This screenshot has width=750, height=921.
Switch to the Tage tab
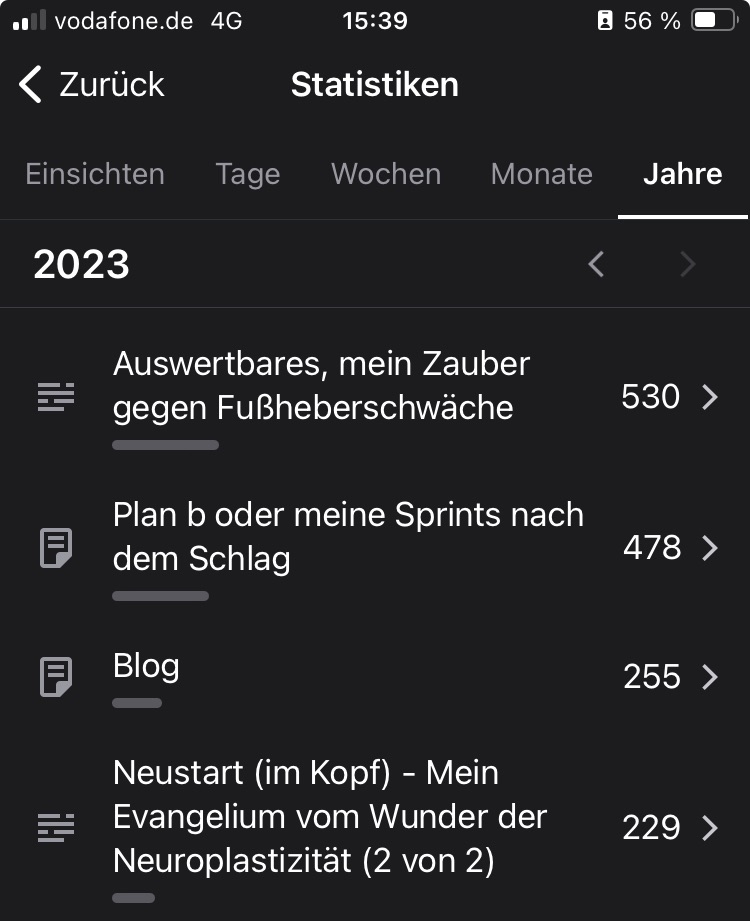point(247,174)
